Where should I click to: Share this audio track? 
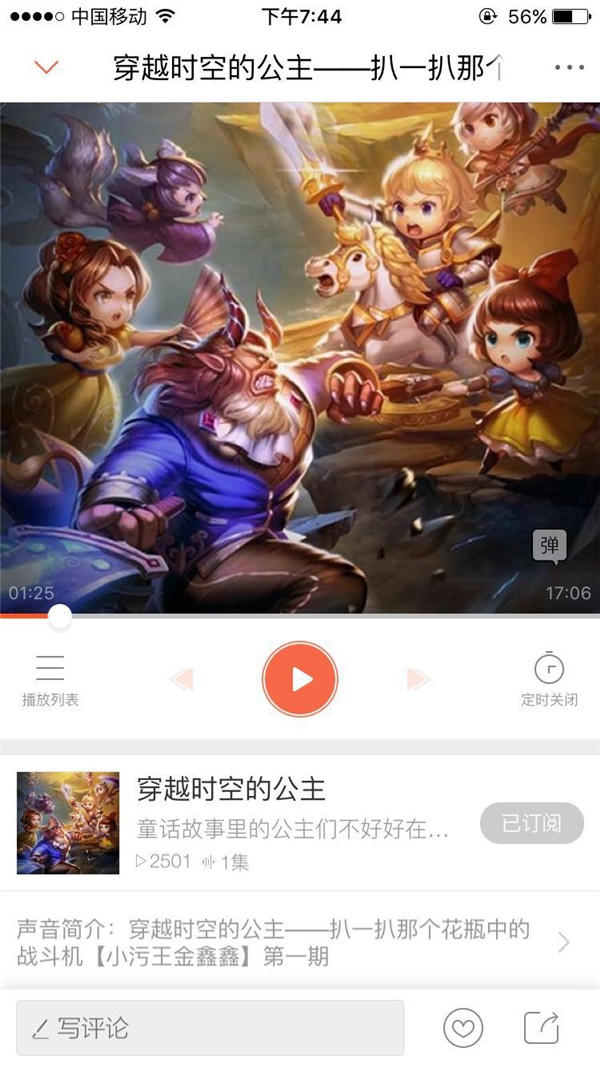click(x=541, y=1028)
